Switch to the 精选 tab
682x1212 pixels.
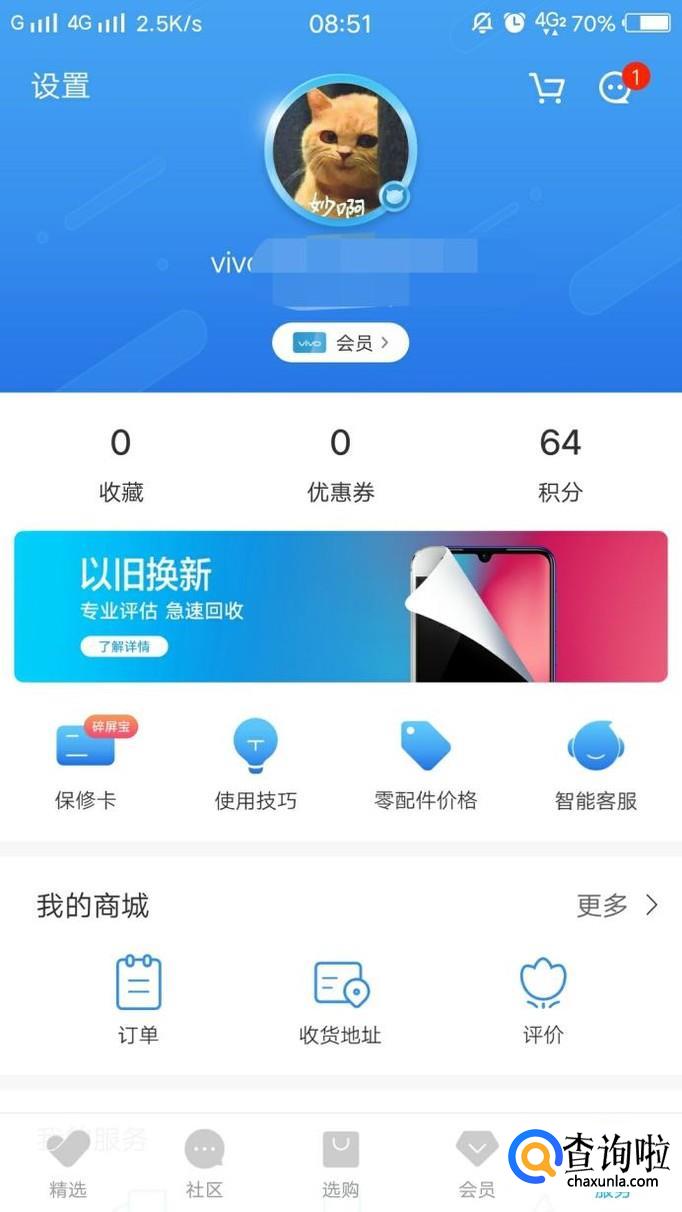point(68,1163)
